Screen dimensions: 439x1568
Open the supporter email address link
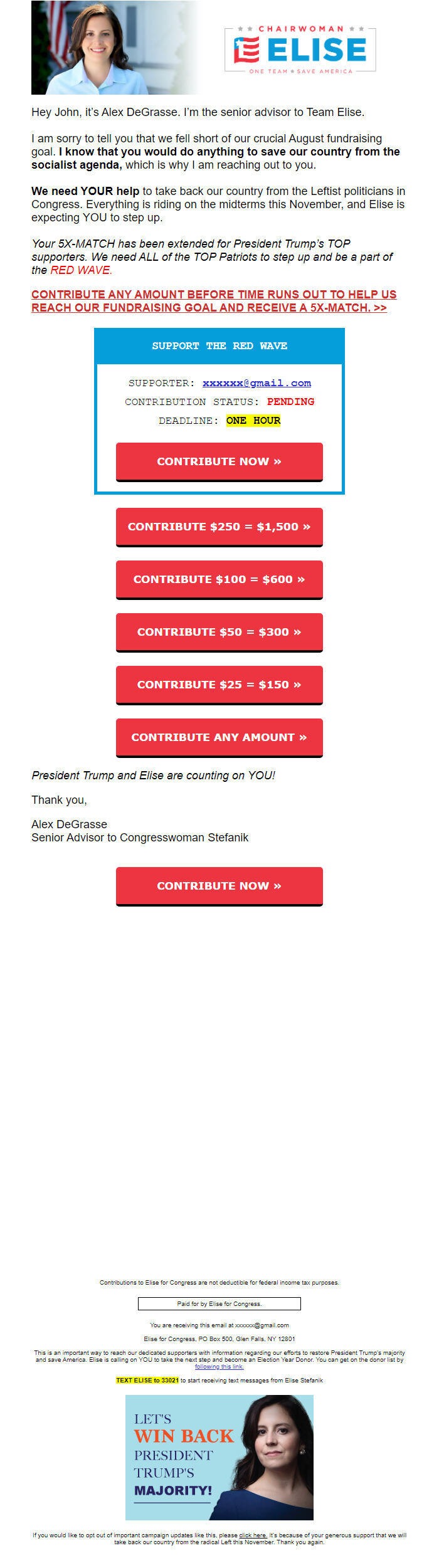pyautogui.click(x=257, y=383)
